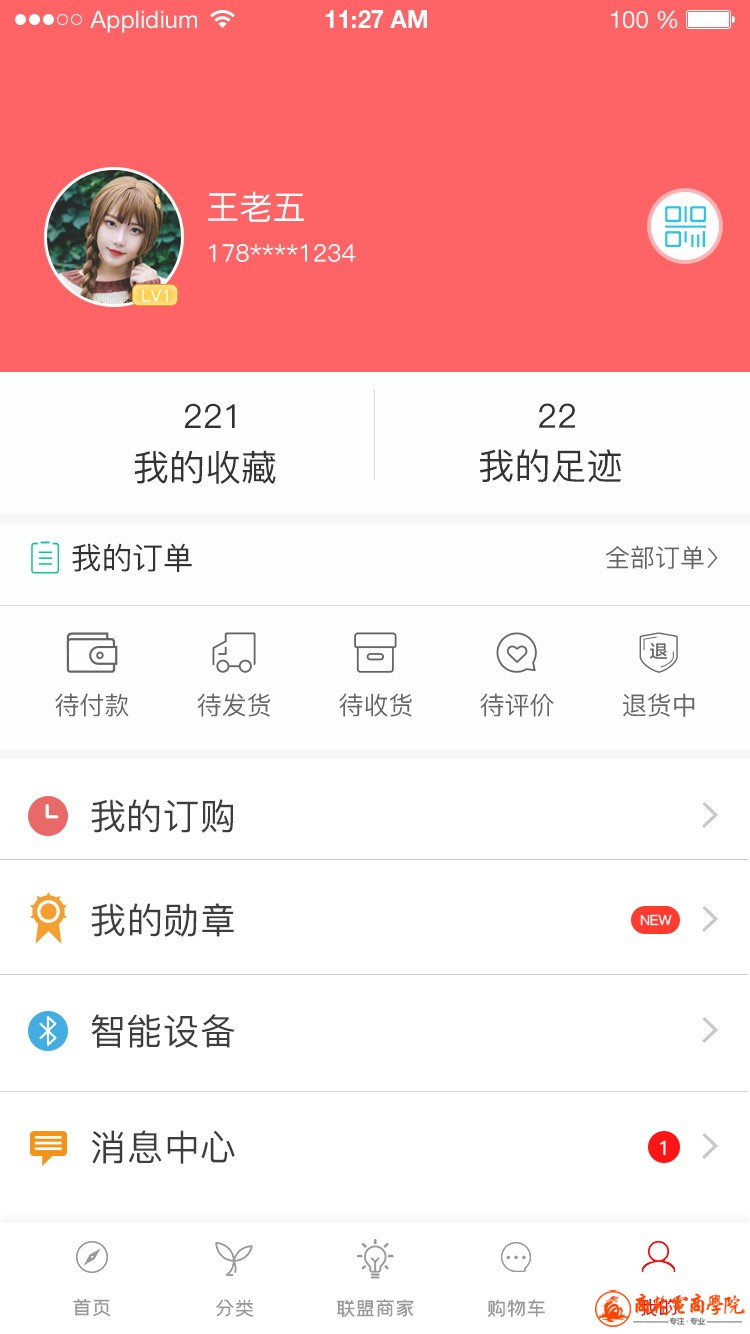Open 待评价 orders to review
750x1334 pixels.
pos(517,675)
